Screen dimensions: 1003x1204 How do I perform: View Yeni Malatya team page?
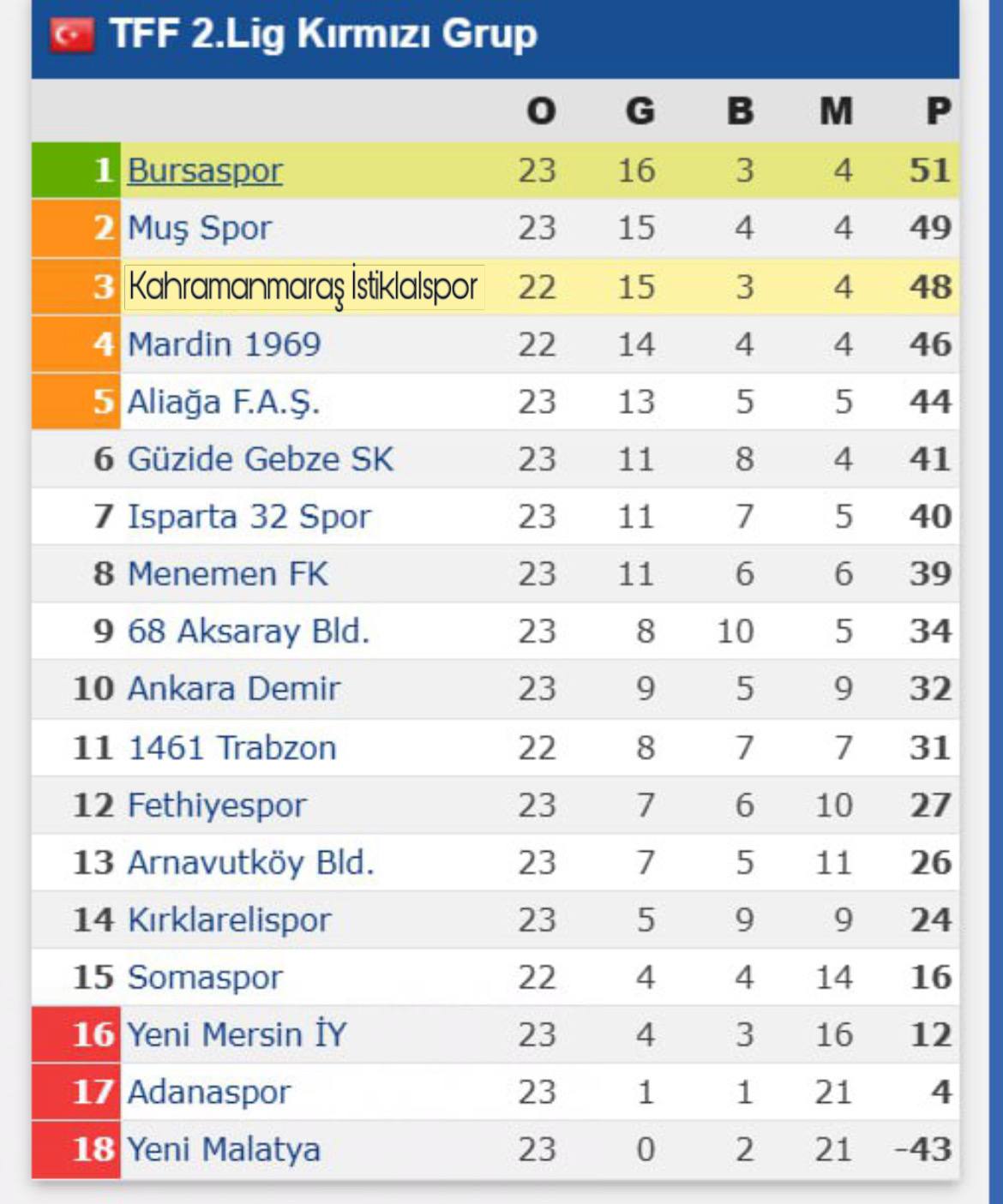[224, 1150]
